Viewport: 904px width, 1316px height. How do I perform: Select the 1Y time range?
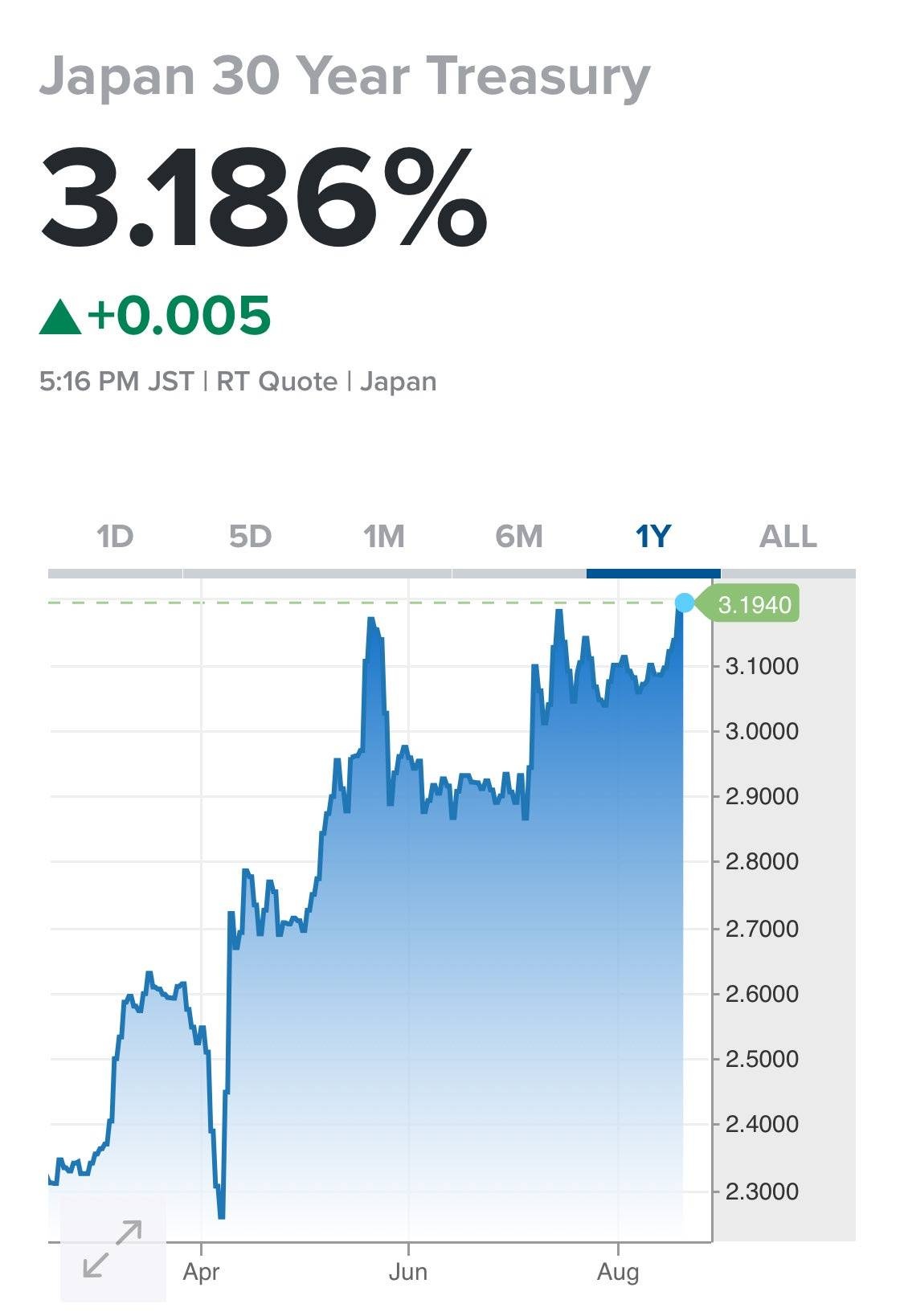coord(652,537)
